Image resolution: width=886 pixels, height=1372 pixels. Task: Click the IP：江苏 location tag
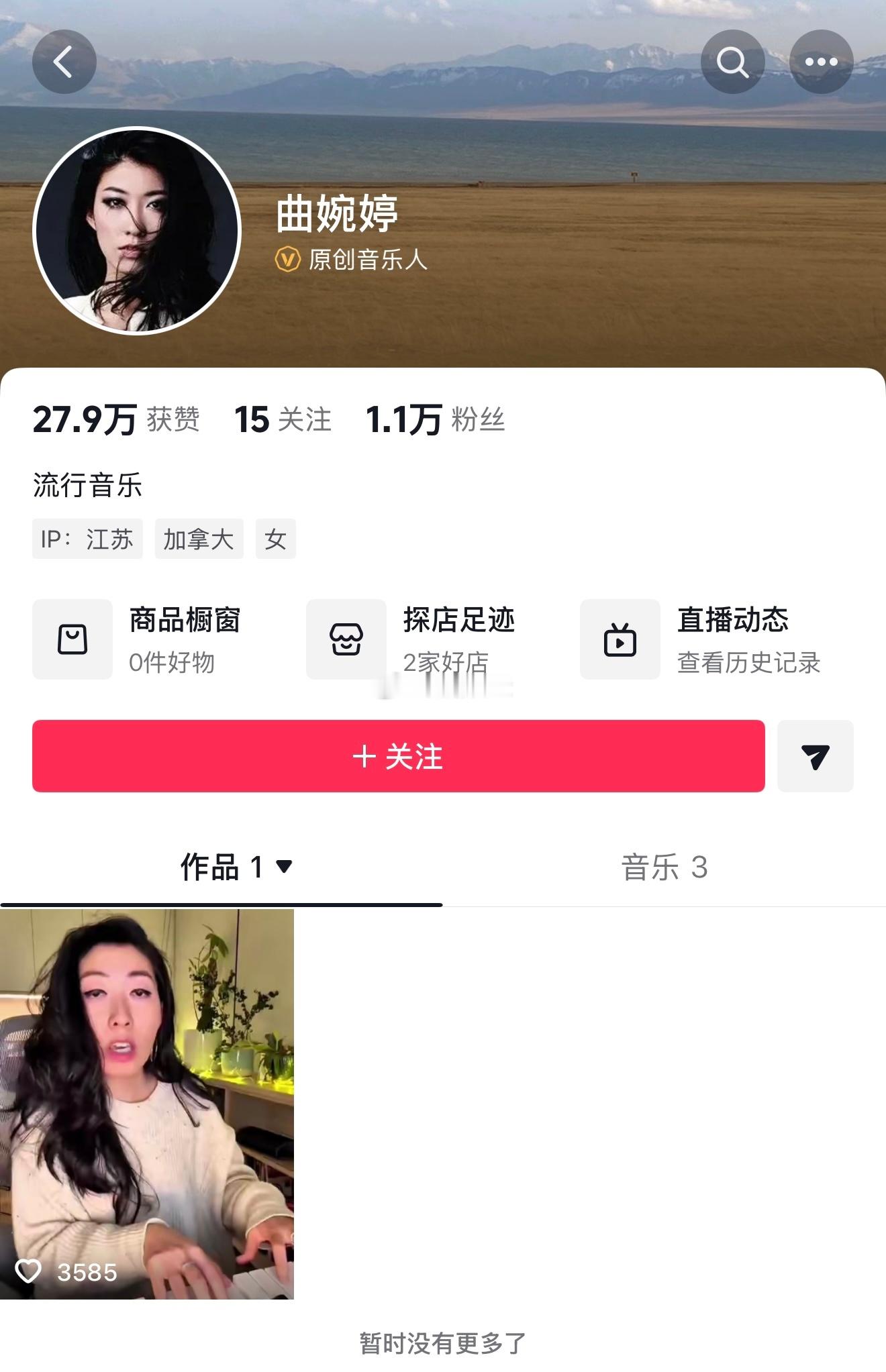tap(87, 538)
